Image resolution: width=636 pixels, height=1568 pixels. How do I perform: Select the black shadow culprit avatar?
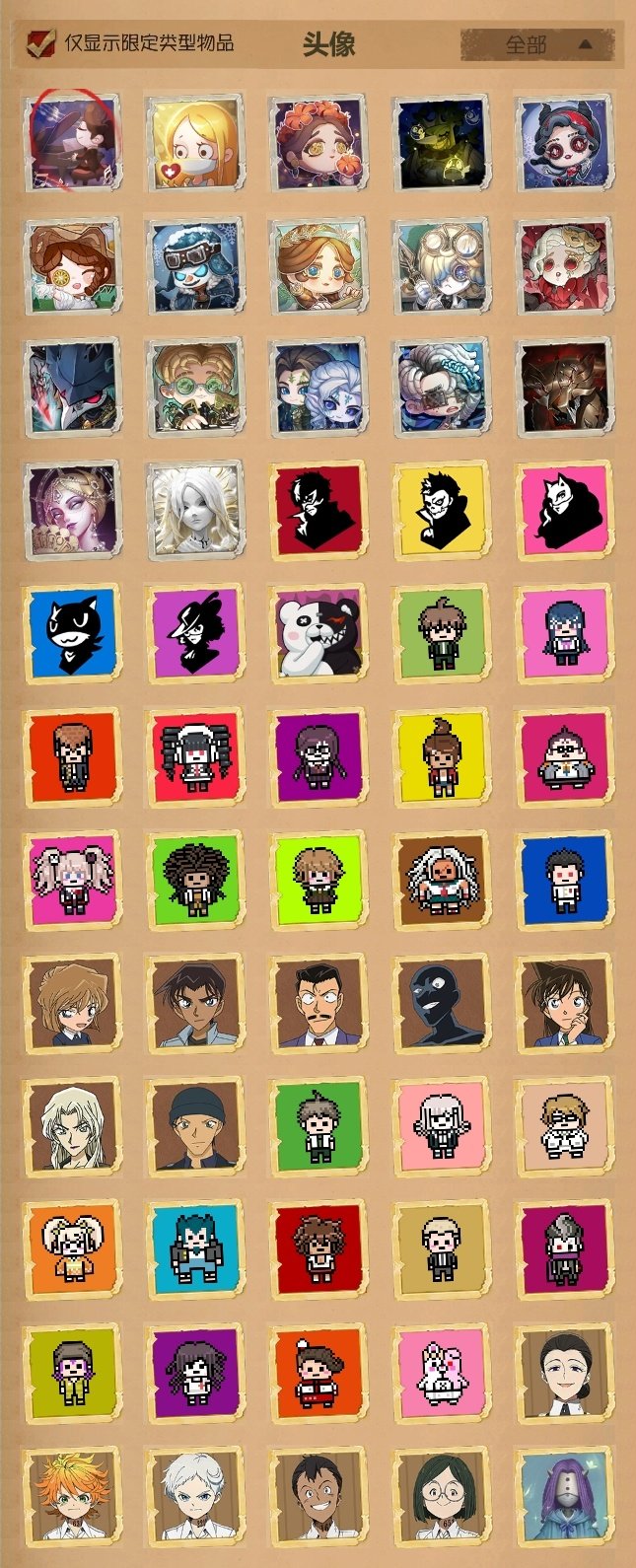coord(441,1001)
